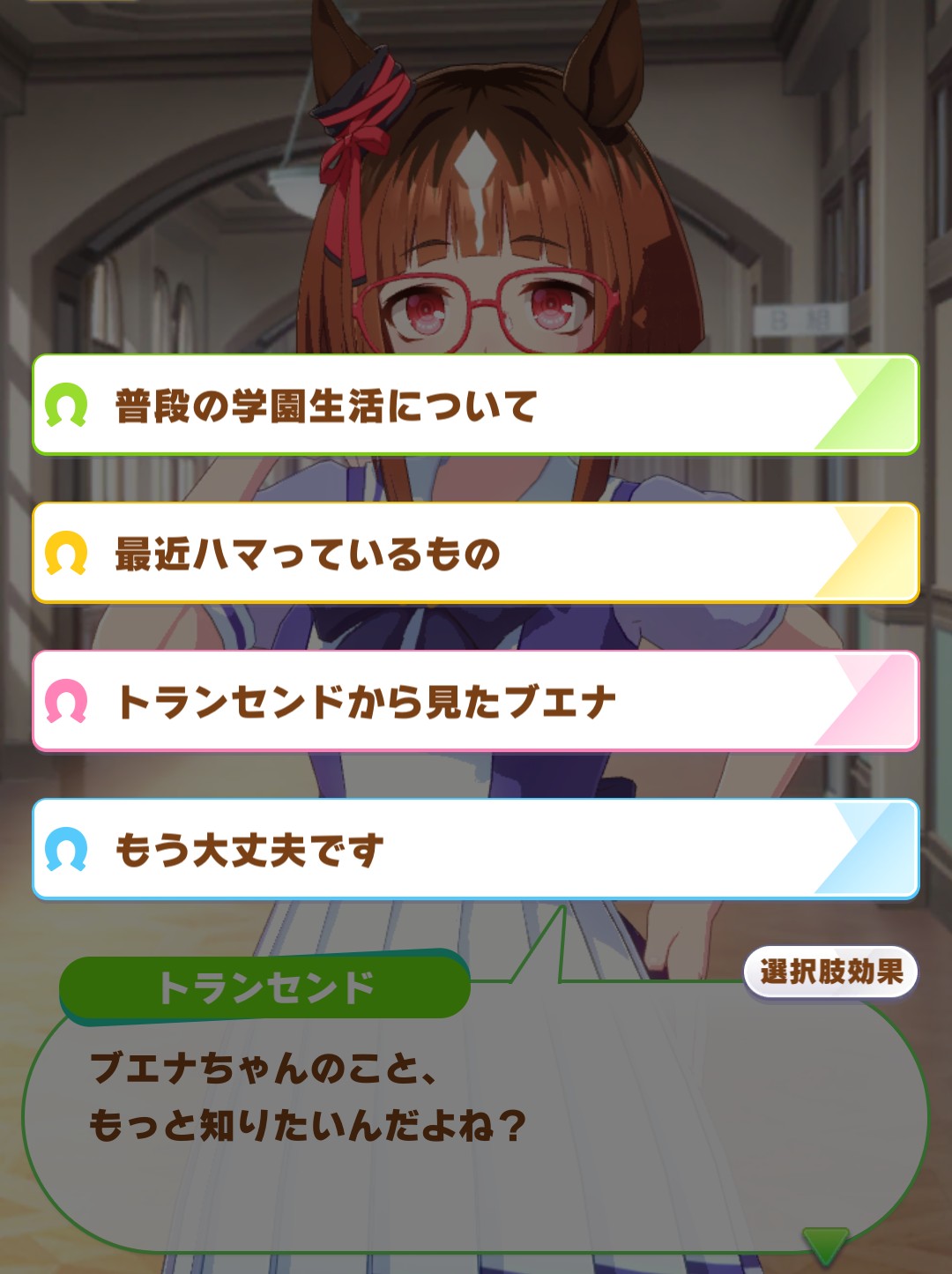Open the 選択肢効果 button

coord(831,972)
